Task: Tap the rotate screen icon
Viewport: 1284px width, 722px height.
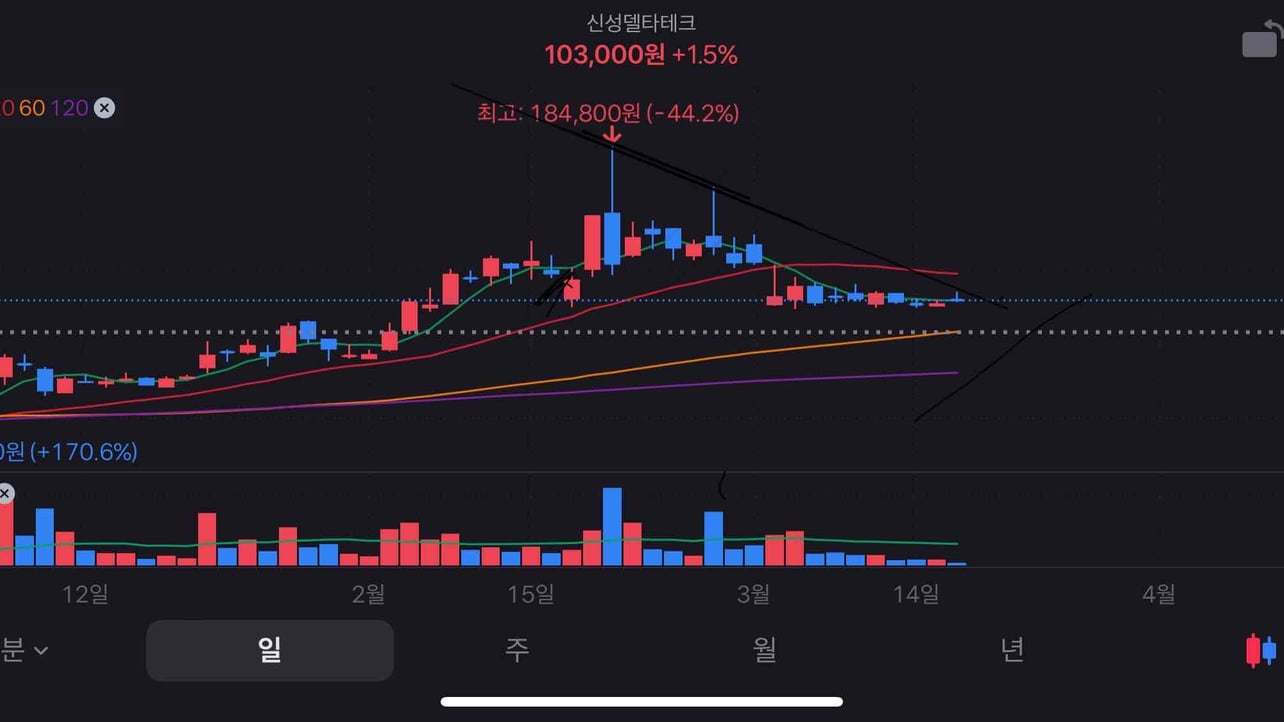Action: point(1262,40)
